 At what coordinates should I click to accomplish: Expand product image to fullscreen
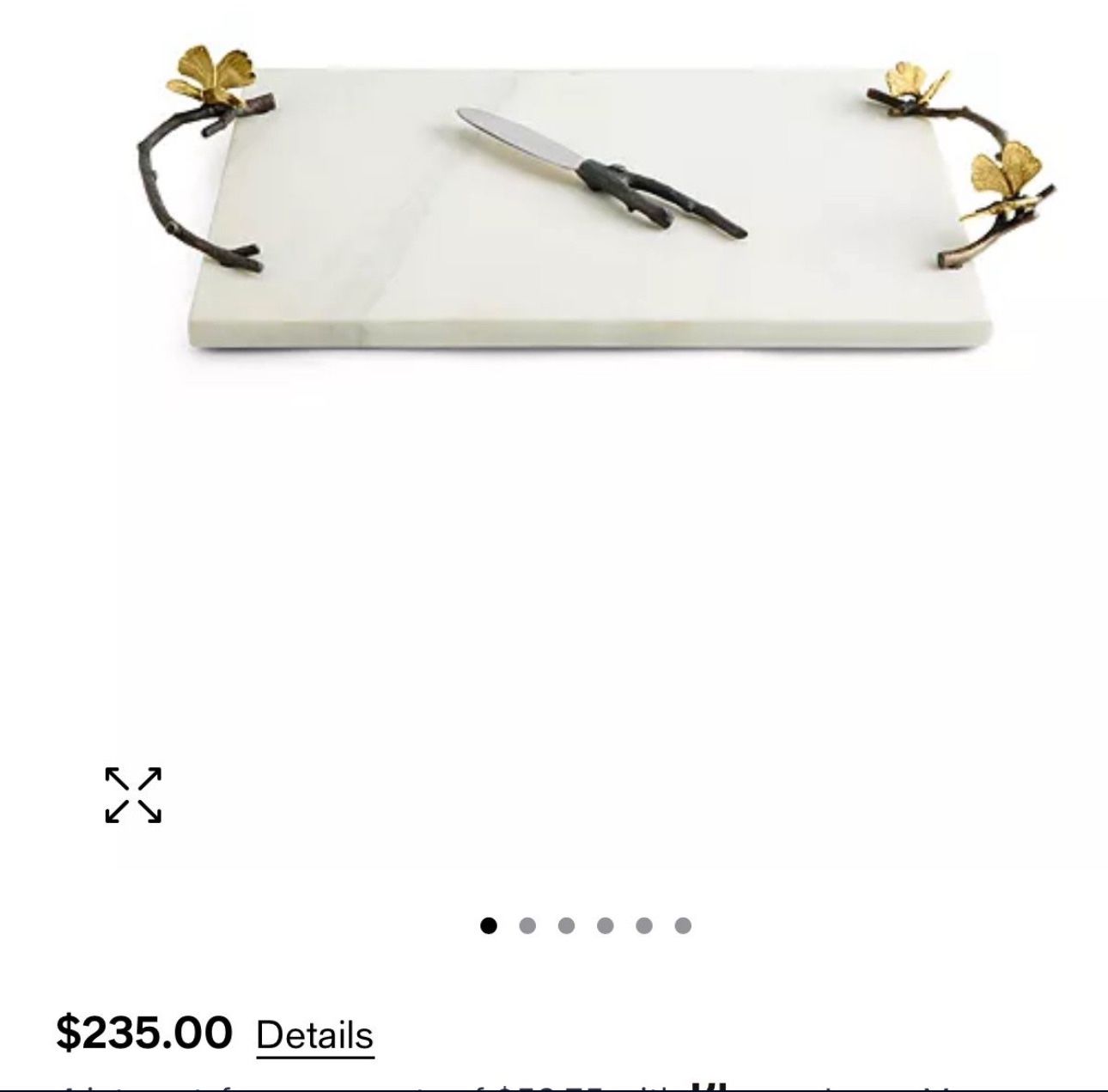pos(133,795)
